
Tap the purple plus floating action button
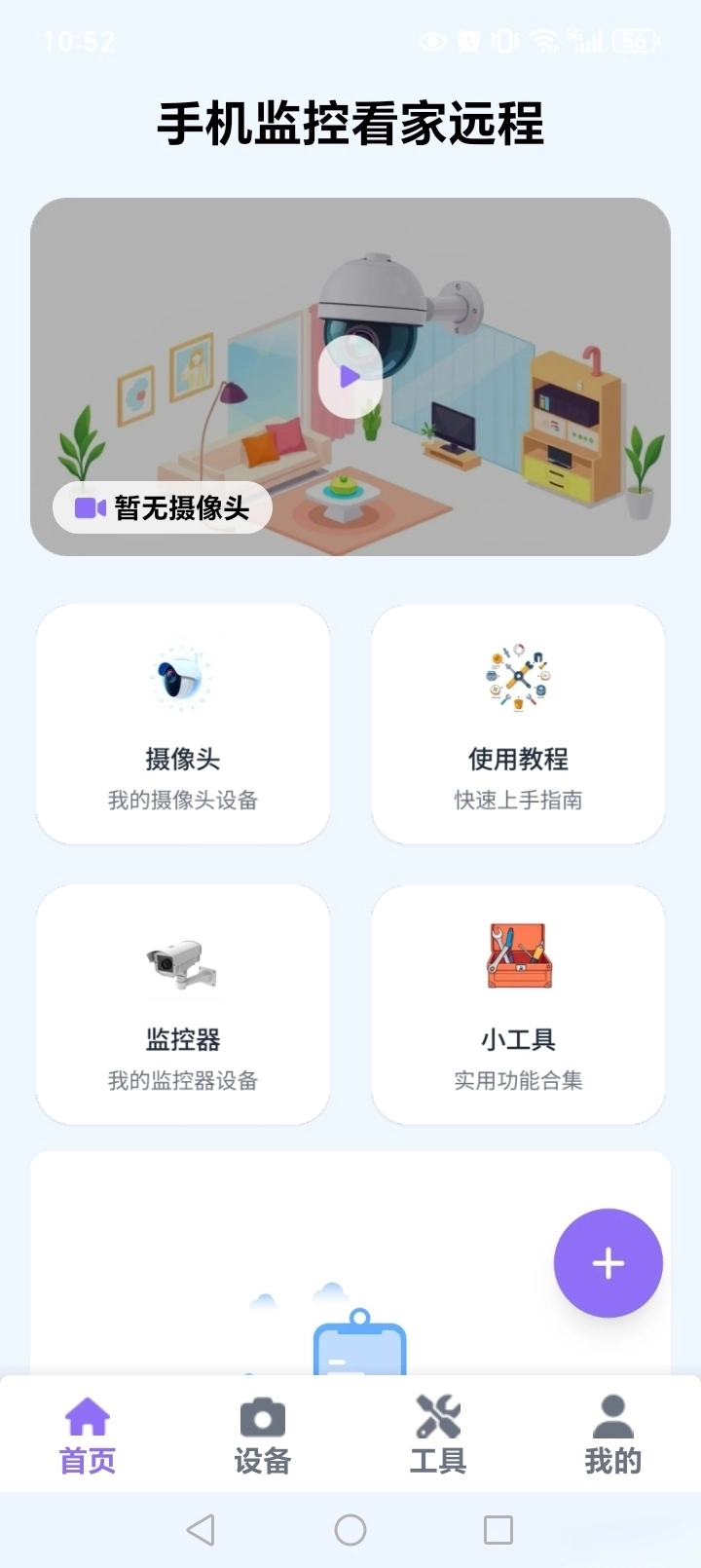point(607,1263)
